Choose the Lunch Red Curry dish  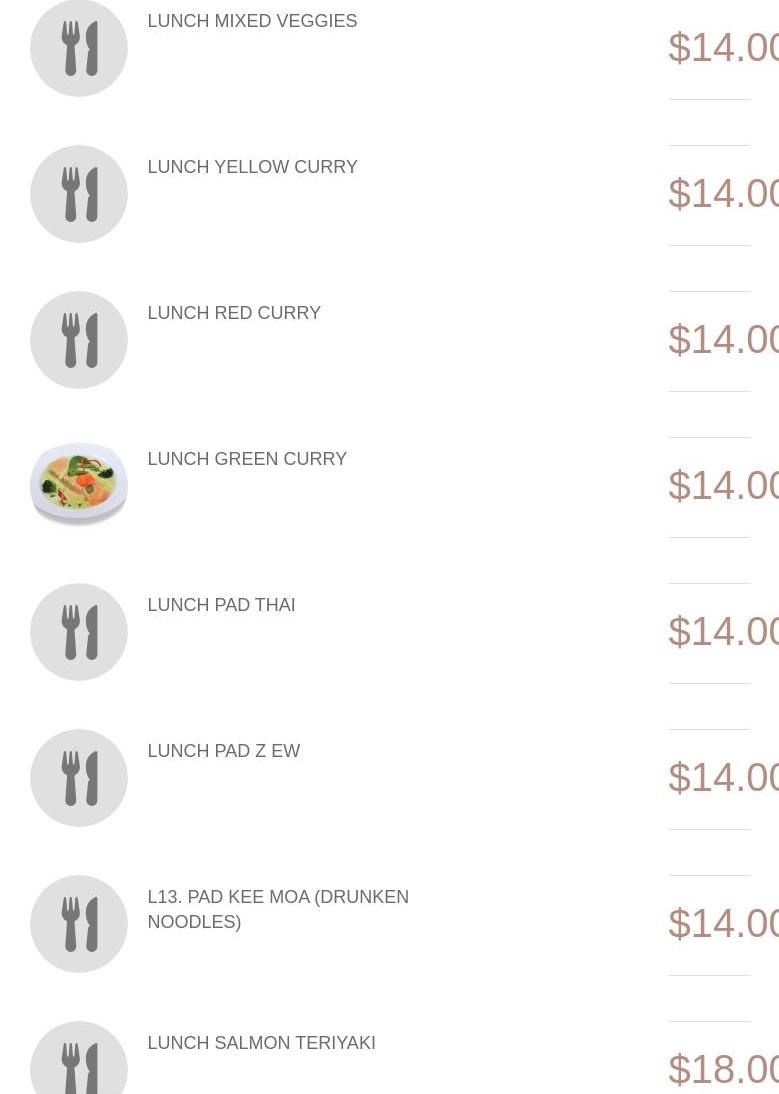pos(234,313)
